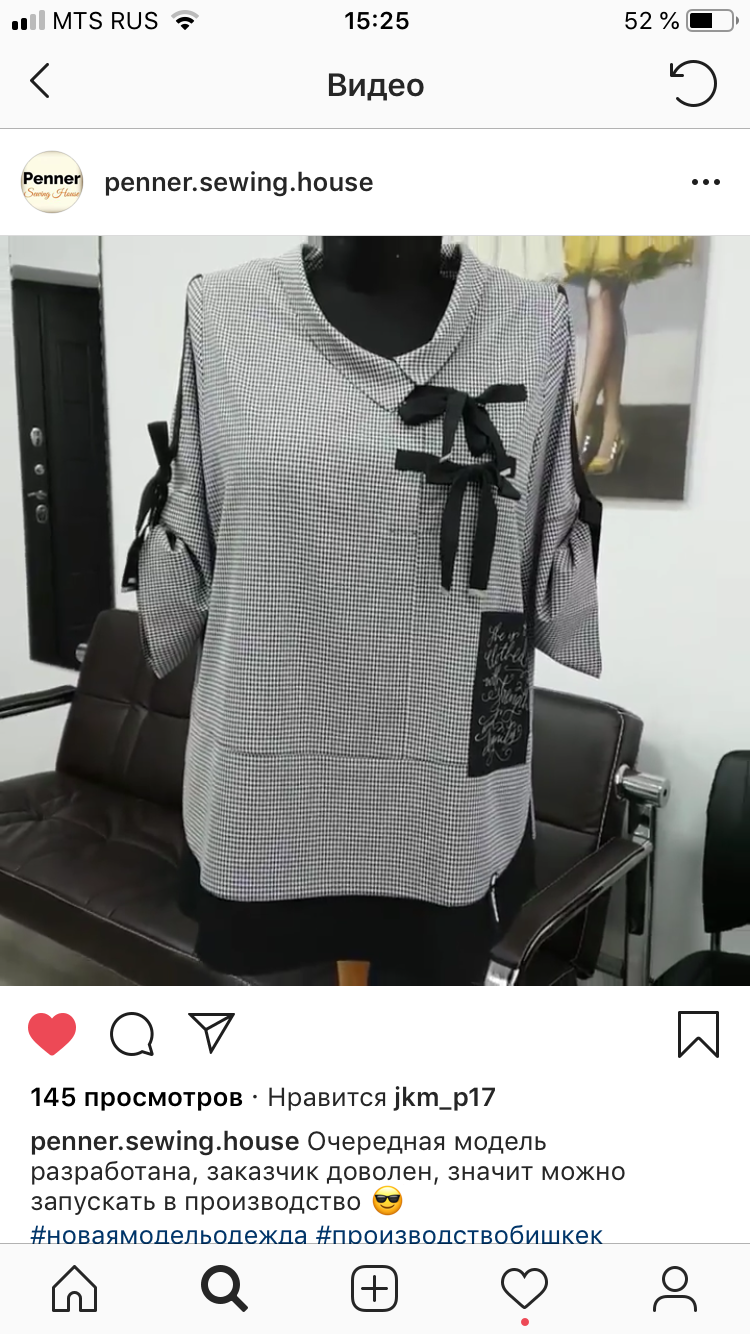Tap the Penner Sewing House avatar
750x1334 pixels.
pyautogui.click(x=52, y=182)
